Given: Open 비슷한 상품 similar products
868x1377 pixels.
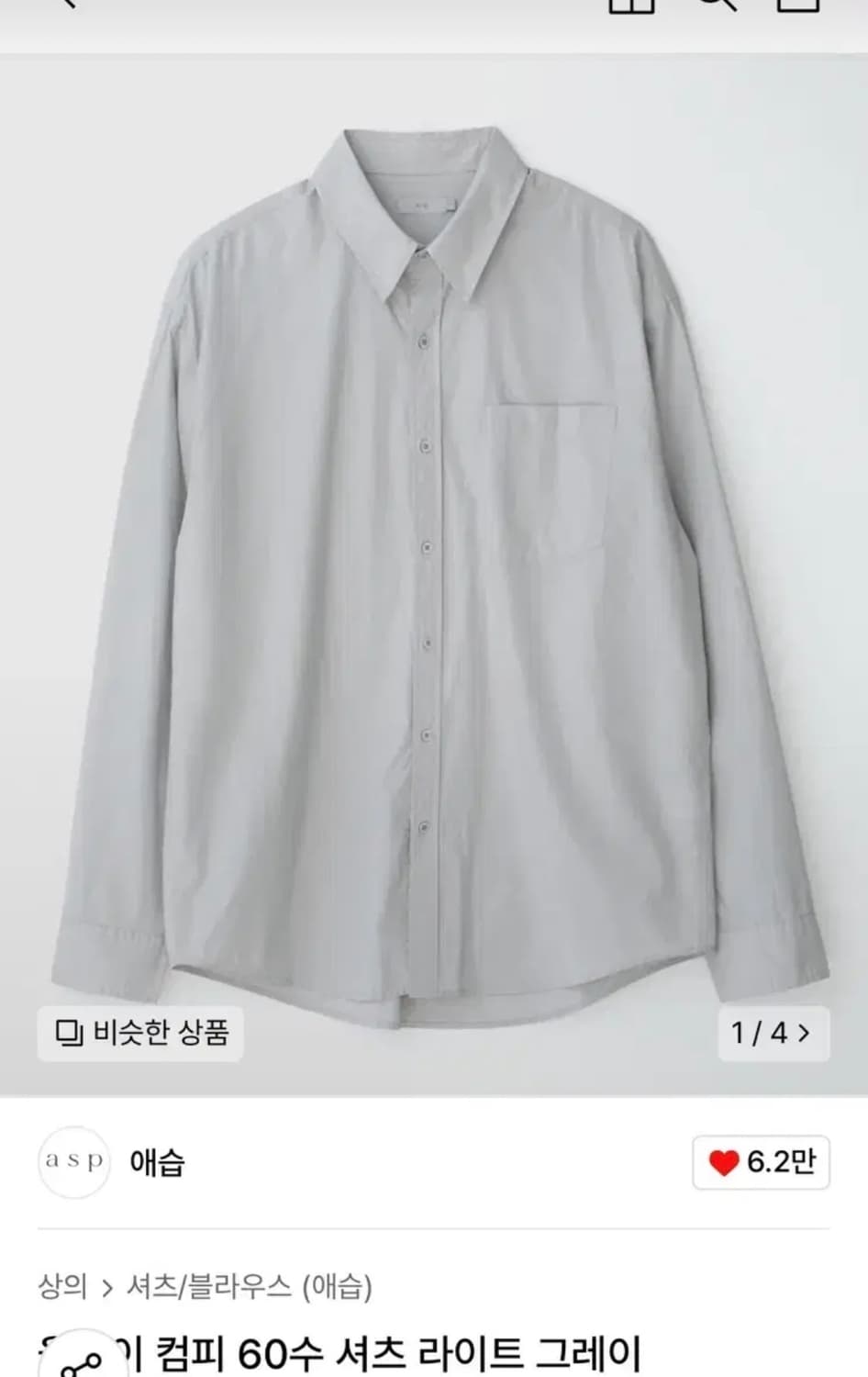Looking at the screenshot, I should tap(138, 1034).
